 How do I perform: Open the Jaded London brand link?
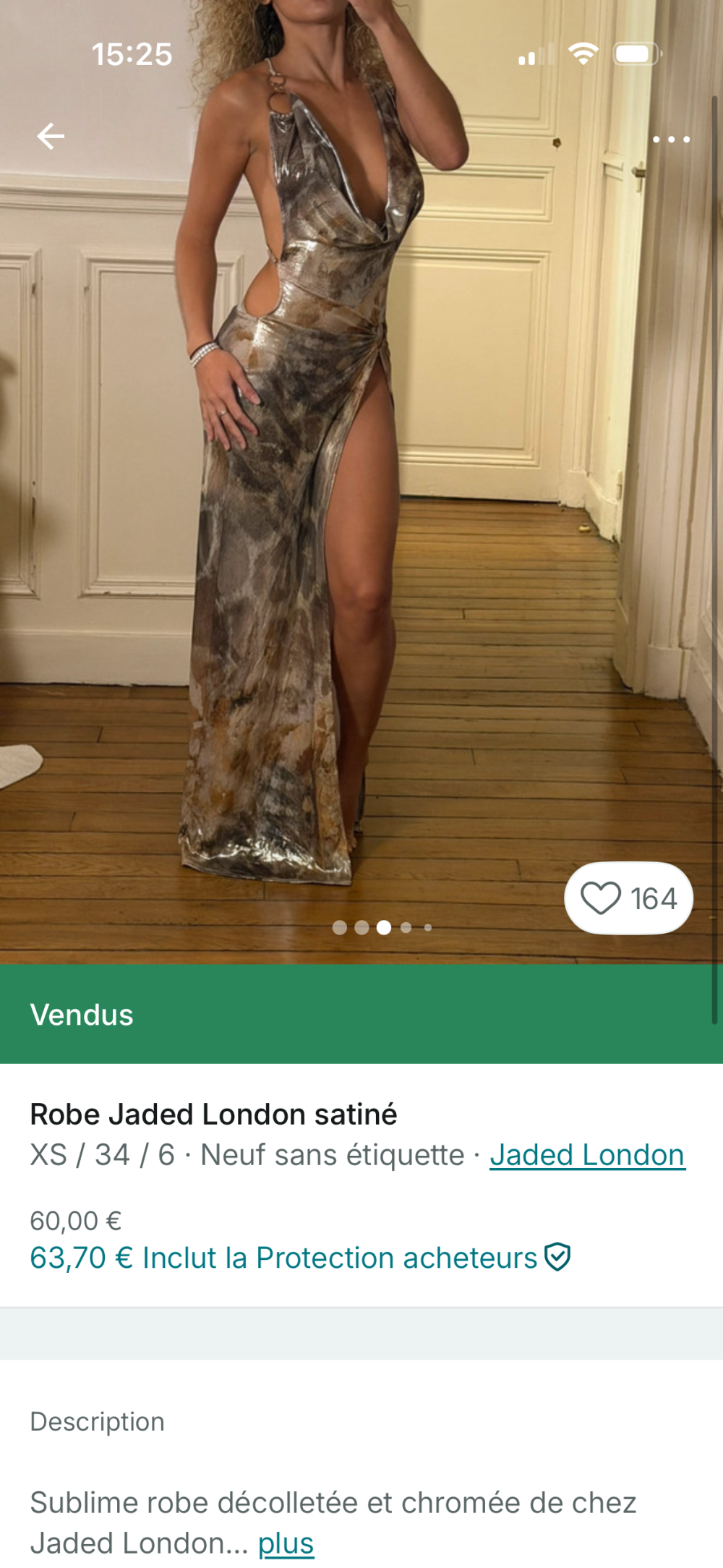point(587,1155)
